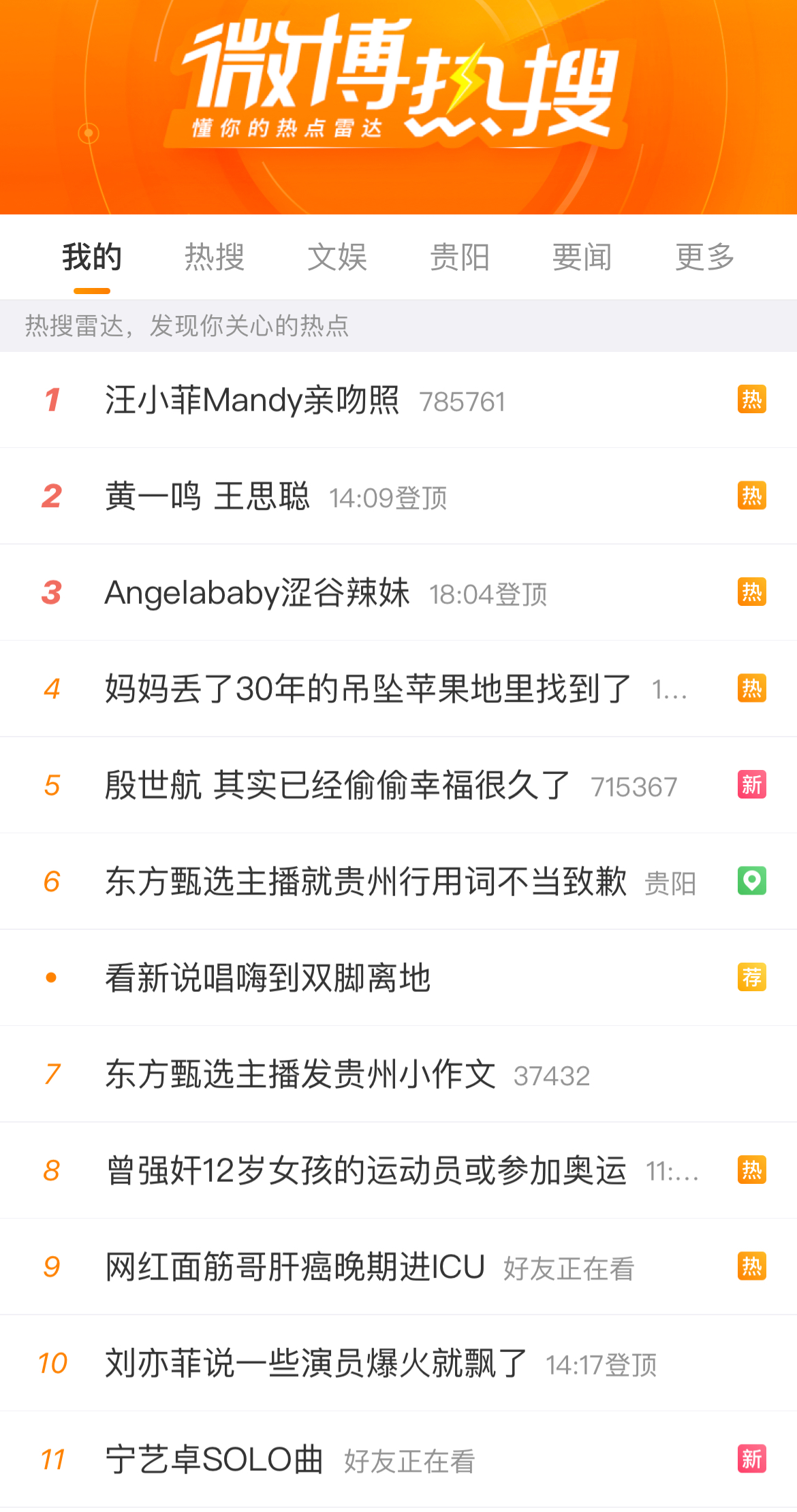Open topic 汪小菲Mandy亲吻照
Viewport: 797px width, 1512px height.
[252, 400]
